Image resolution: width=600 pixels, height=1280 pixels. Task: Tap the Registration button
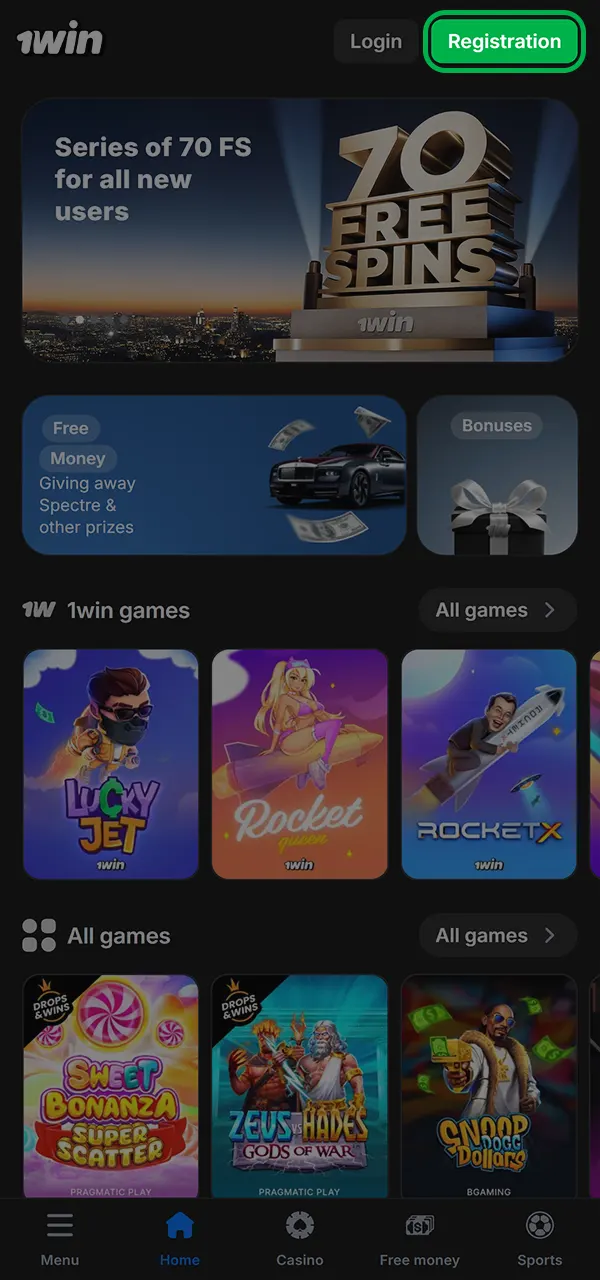504,42
